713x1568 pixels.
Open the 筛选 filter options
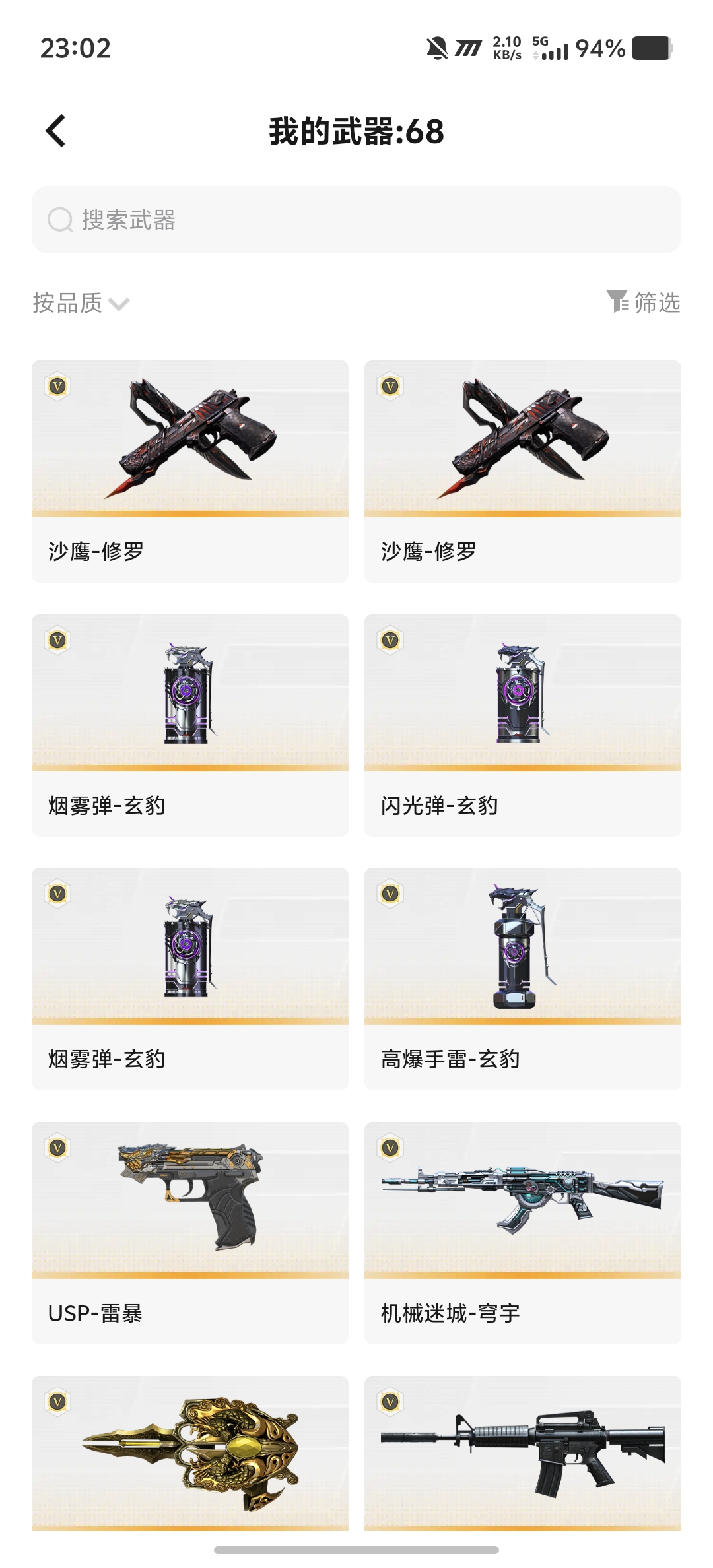pos(644,302)
